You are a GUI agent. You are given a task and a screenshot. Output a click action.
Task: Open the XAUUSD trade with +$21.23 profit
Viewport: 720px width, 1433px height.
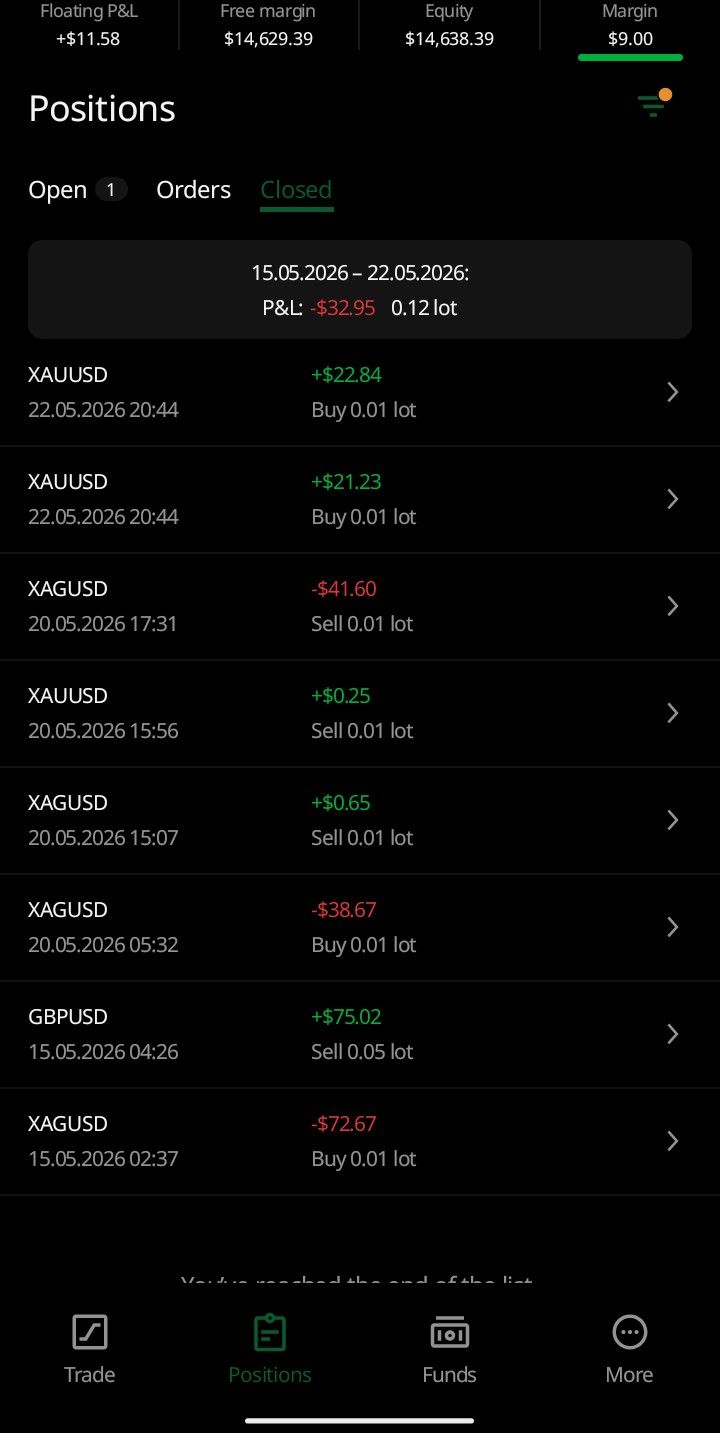(360, 500)
